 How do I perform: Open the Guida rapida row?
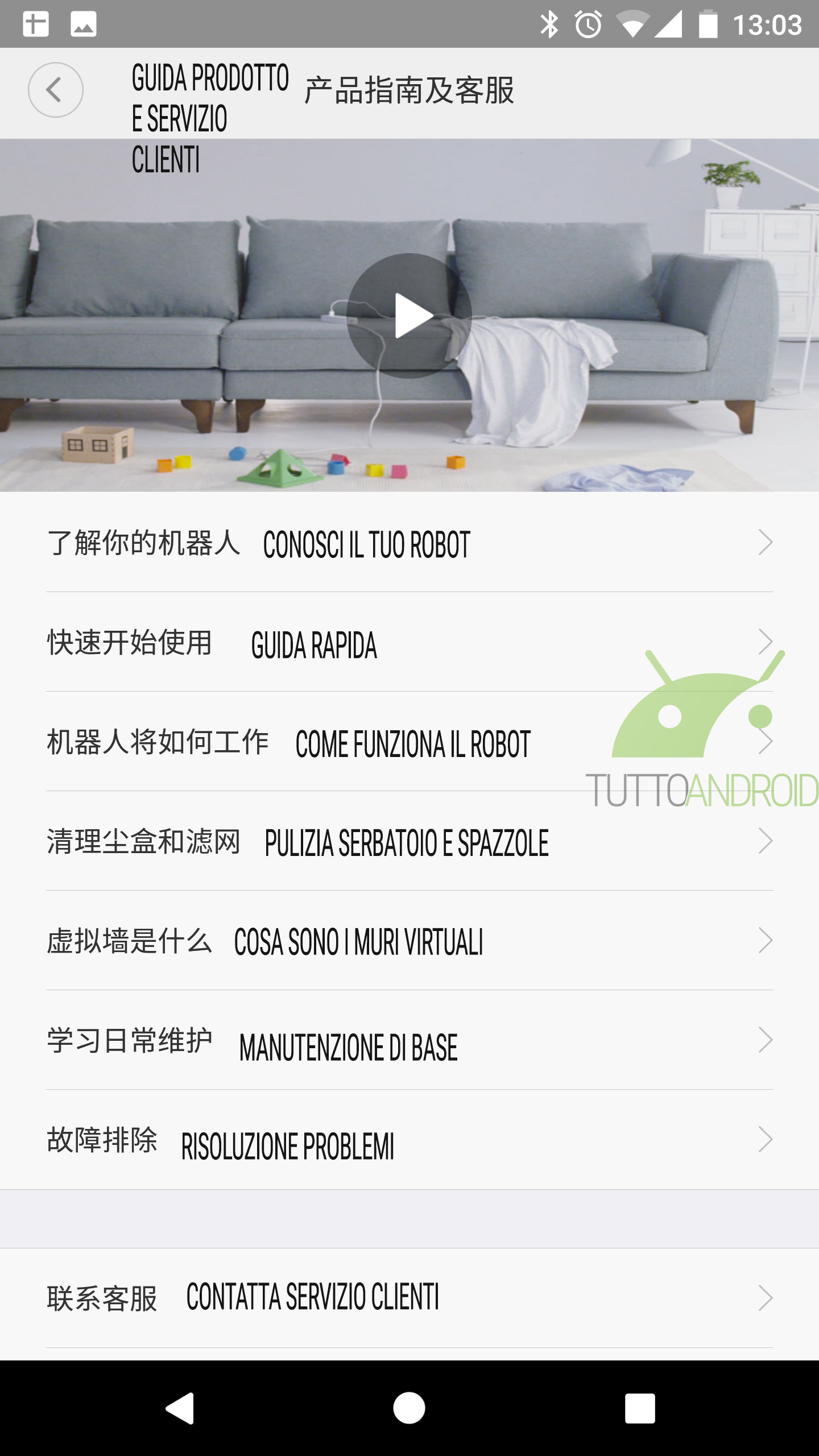(409, 642)
